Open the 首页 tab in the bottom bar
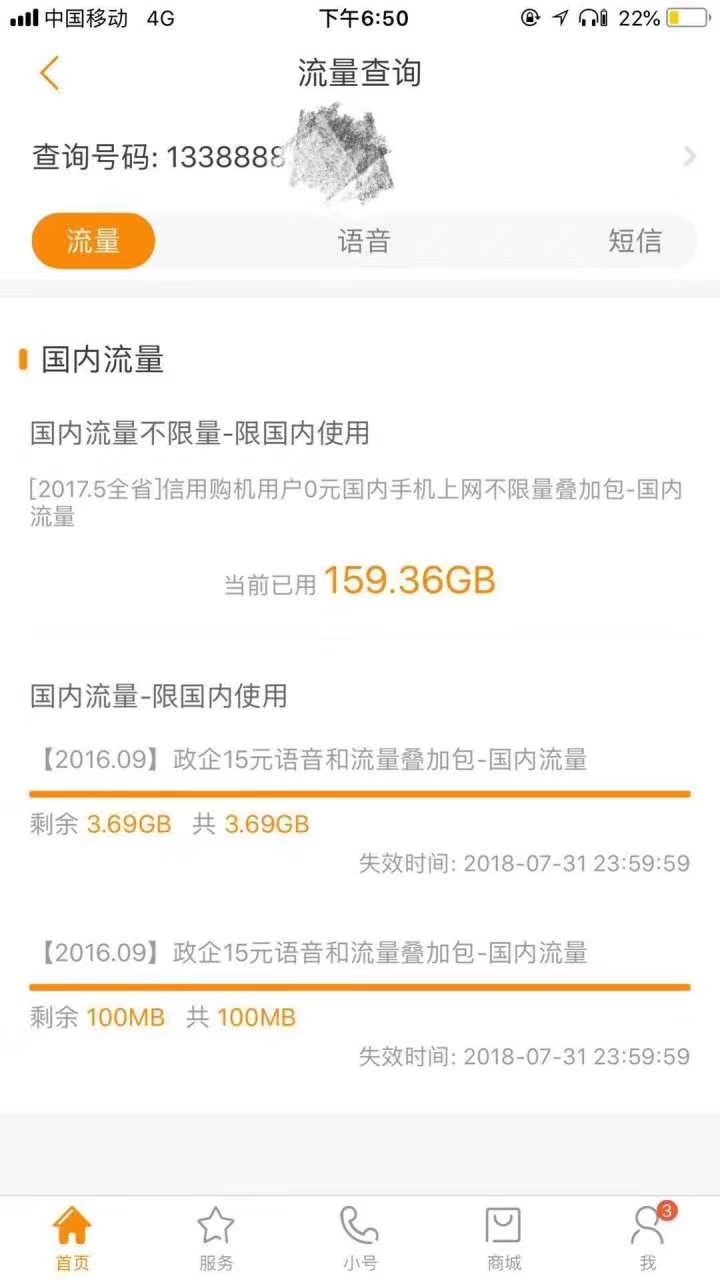 (x=72, y=1238)
